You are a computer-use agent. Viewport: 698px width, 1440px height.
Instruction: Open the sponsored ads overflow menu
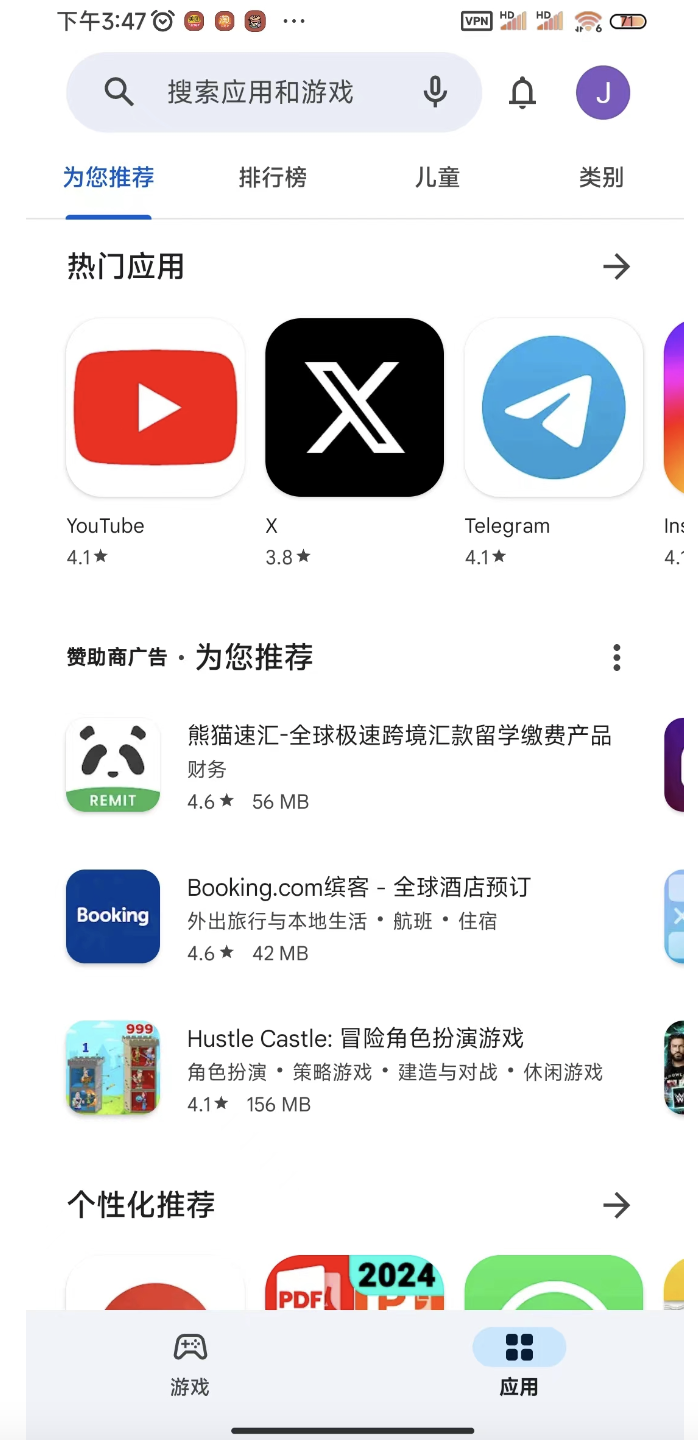point(616,657)
